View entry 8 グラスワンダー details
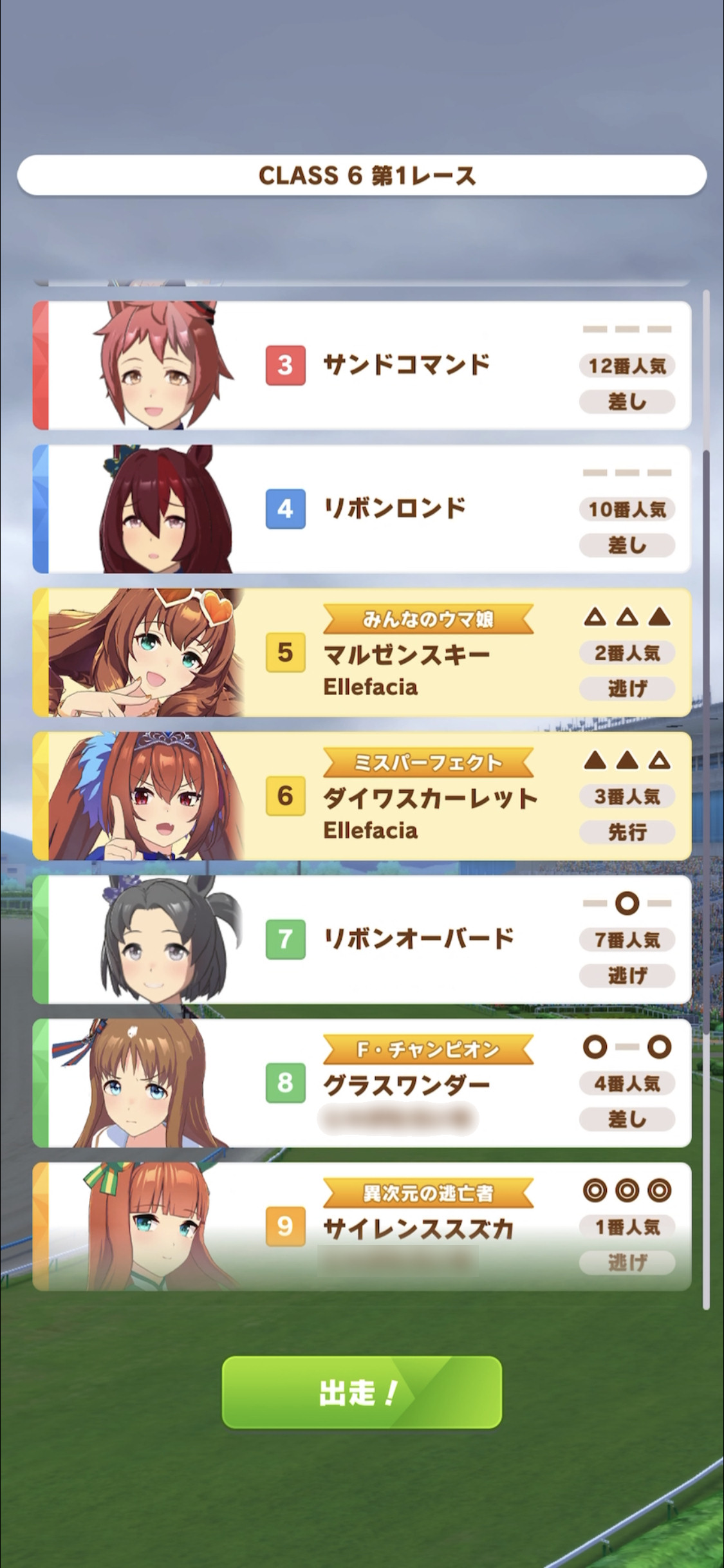This screenshot has width=724, height=1568. tap(362, 1083)
